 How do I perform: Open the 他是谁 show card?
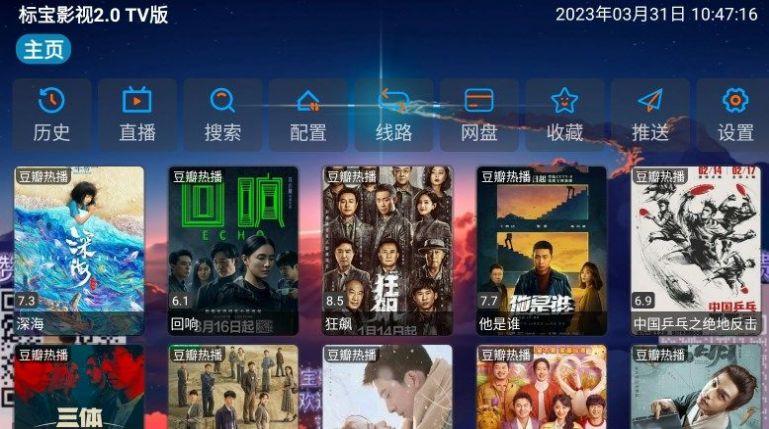click(x=541, y=250)
